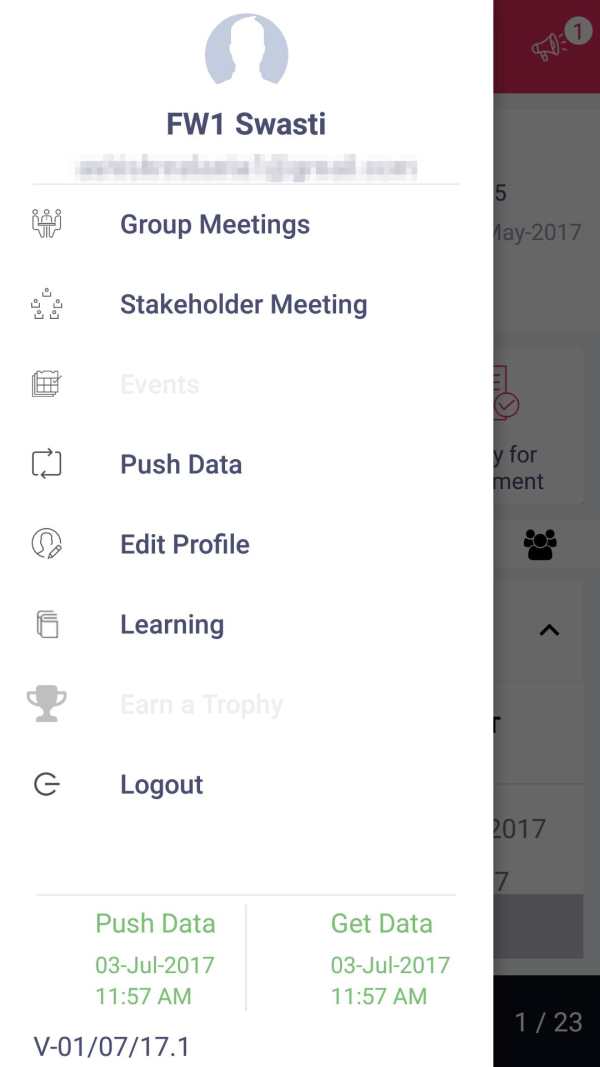Open Stakeholder Meeting
600x1067 pixels.
tap(244, 304)
